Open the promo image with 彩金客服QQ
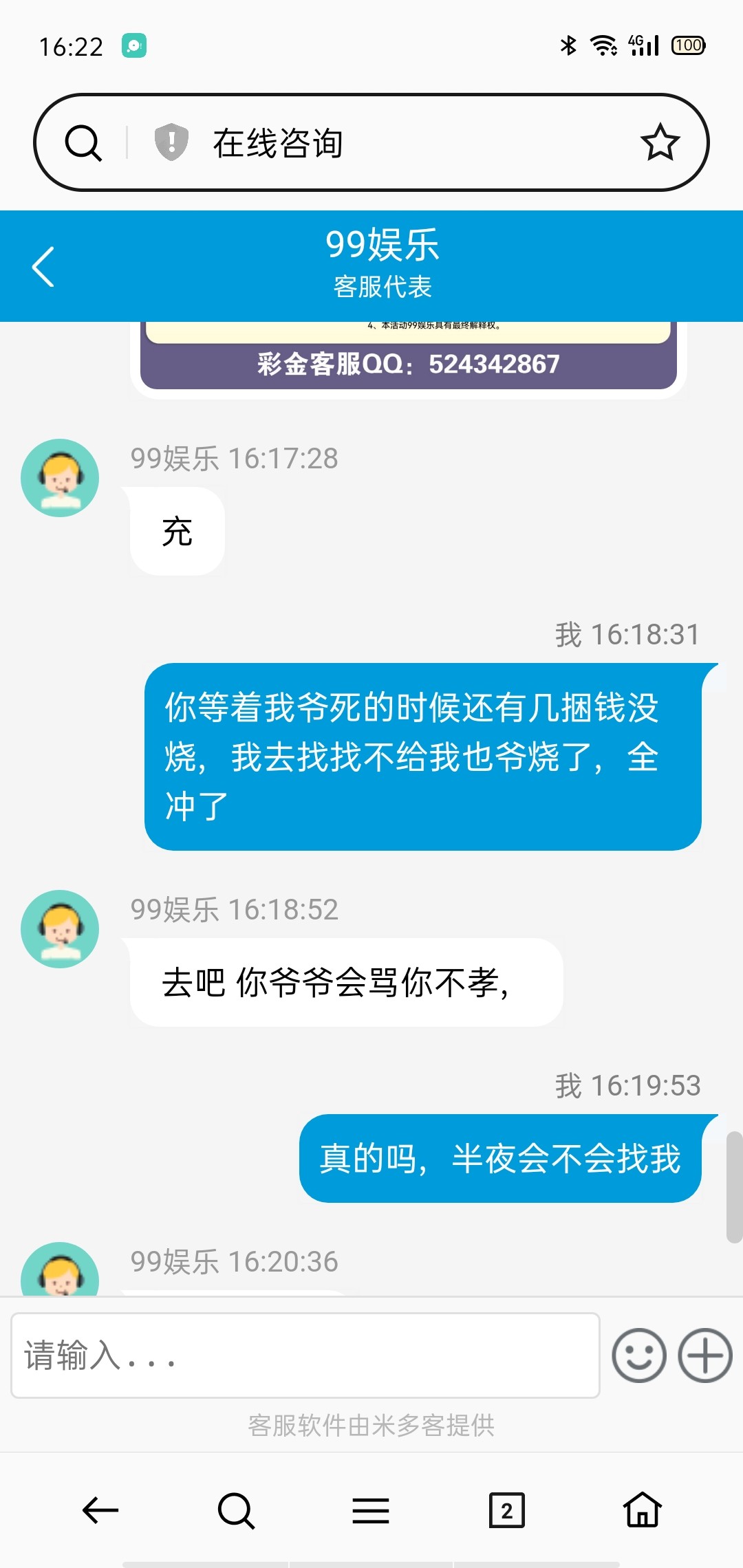 click(x=408, y=358)
